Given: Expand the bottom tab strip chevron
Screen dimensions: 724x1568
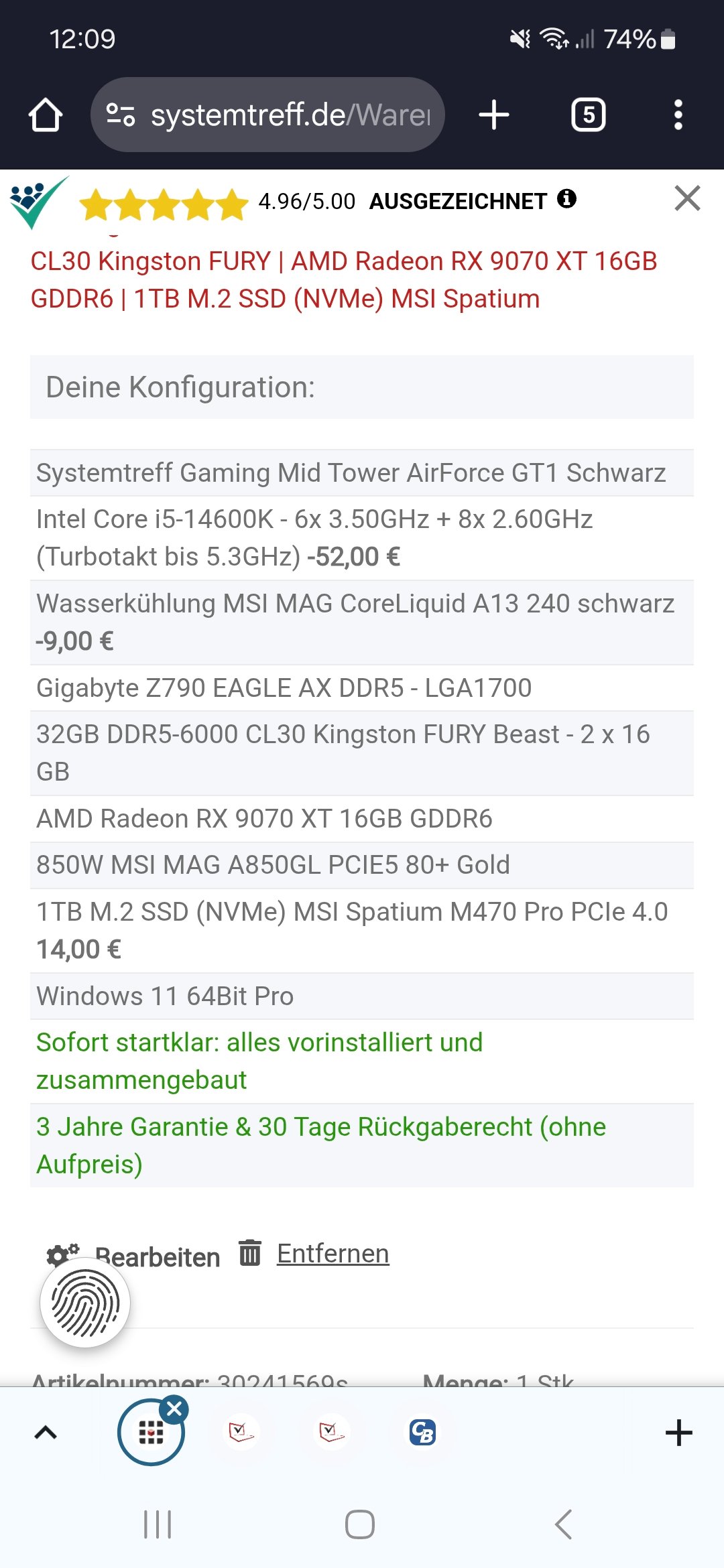Looking at the screenshot, I should [x=46, y=1433].
